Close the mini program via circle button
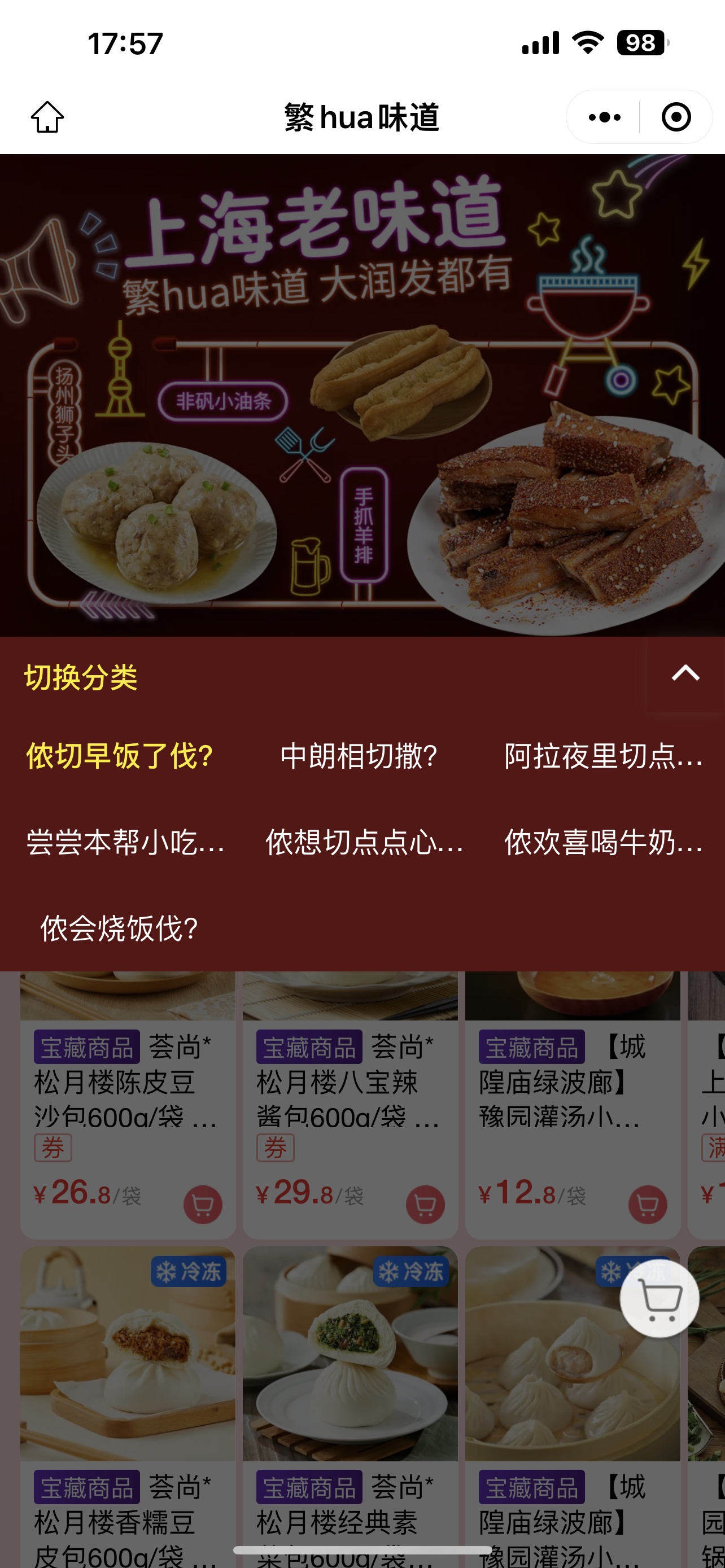 coord(676,117)
